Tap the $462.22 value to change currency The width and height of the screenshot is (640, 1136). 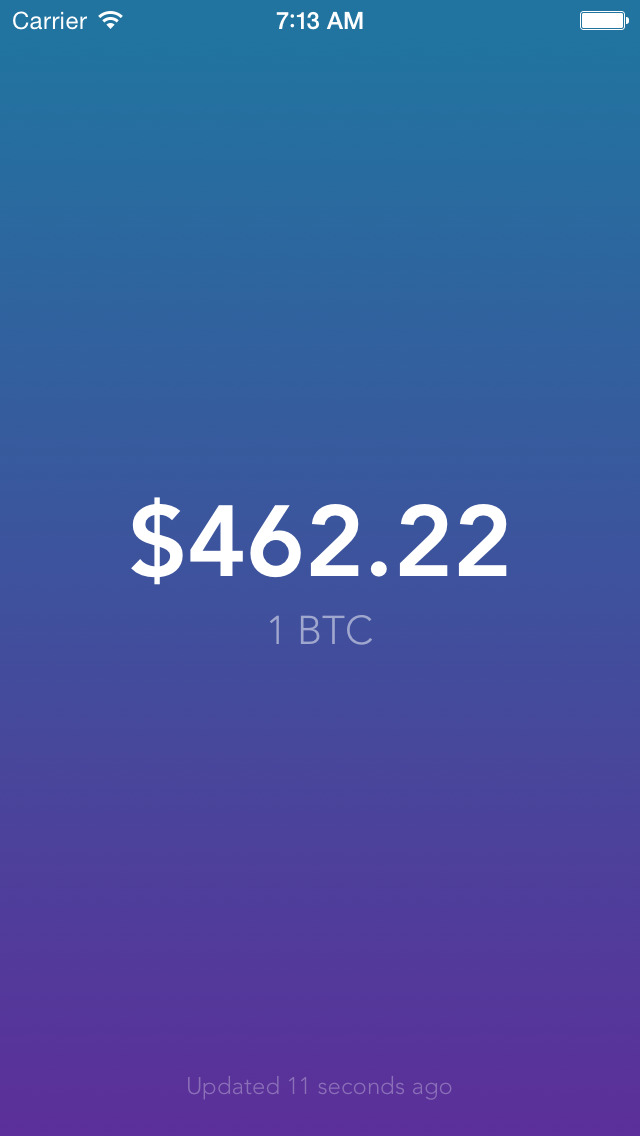320,541
